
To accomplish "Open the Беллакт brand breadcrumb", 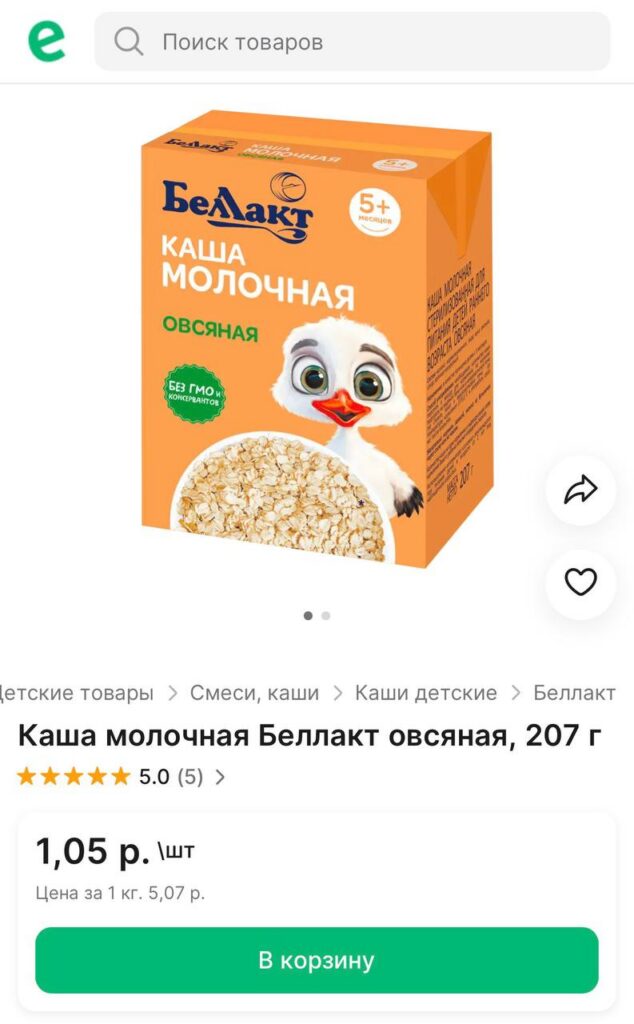I will click(x=574, y=692).
